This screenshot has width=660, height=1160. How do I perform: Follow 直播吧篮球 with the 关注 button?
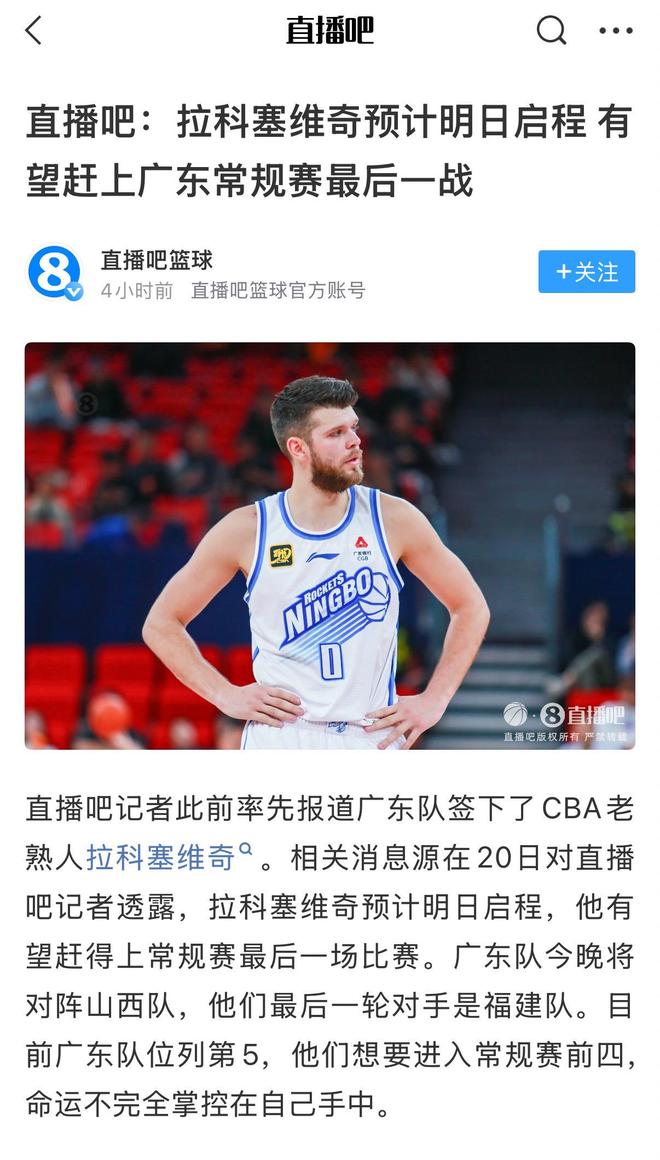(x=586, y=272)
